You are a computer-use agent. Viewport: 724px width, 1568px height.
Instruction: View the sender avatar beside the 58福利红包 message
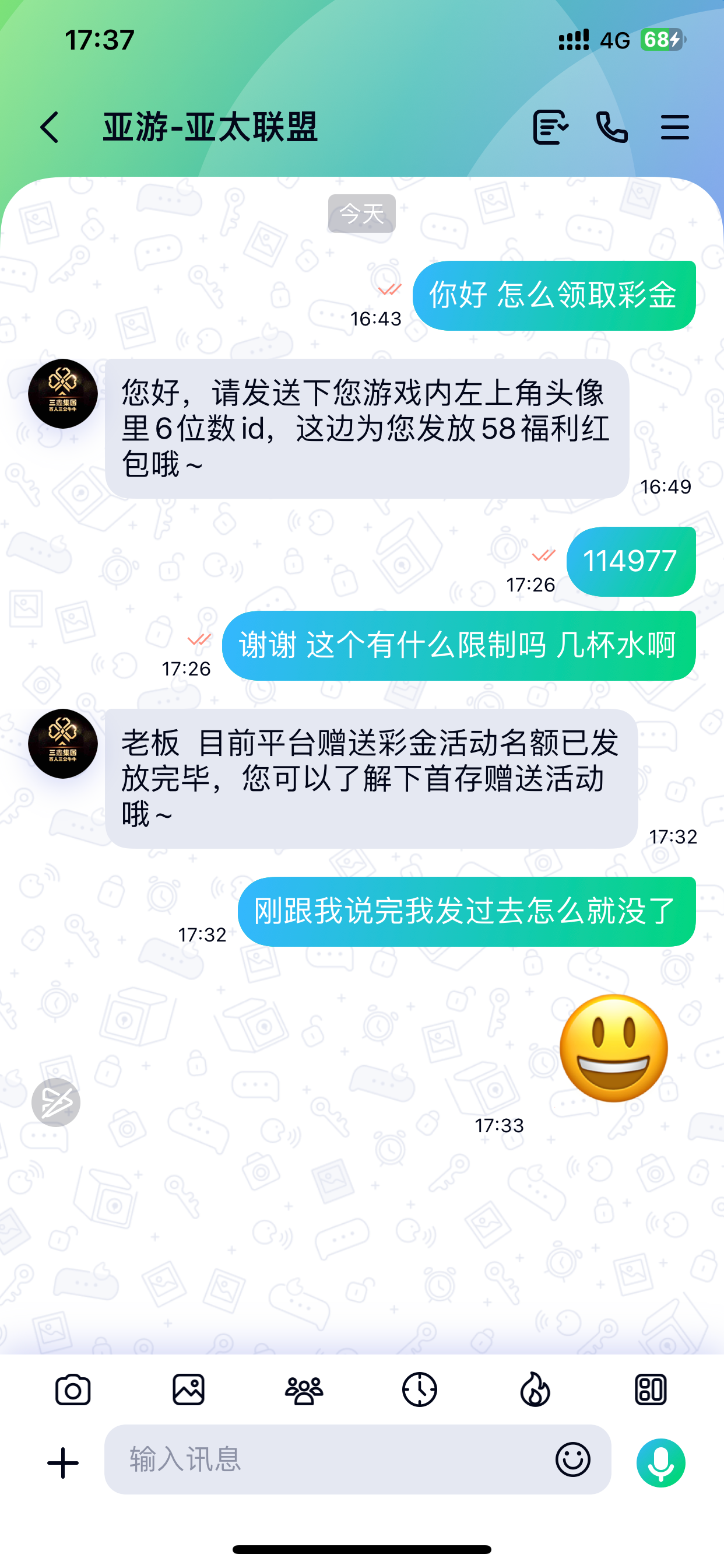[x=64, y=394]
